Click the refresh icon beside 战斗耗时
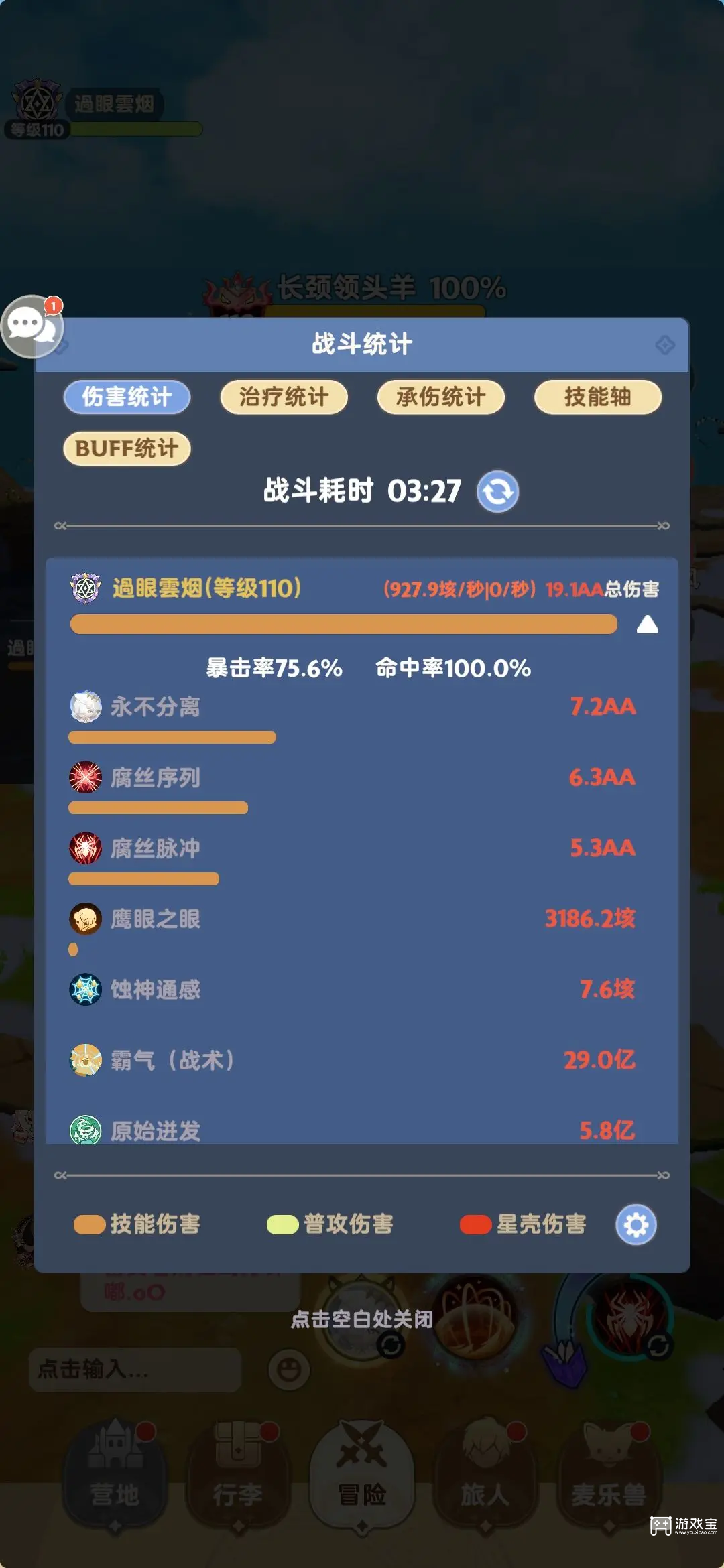 (x=497, y=491)
